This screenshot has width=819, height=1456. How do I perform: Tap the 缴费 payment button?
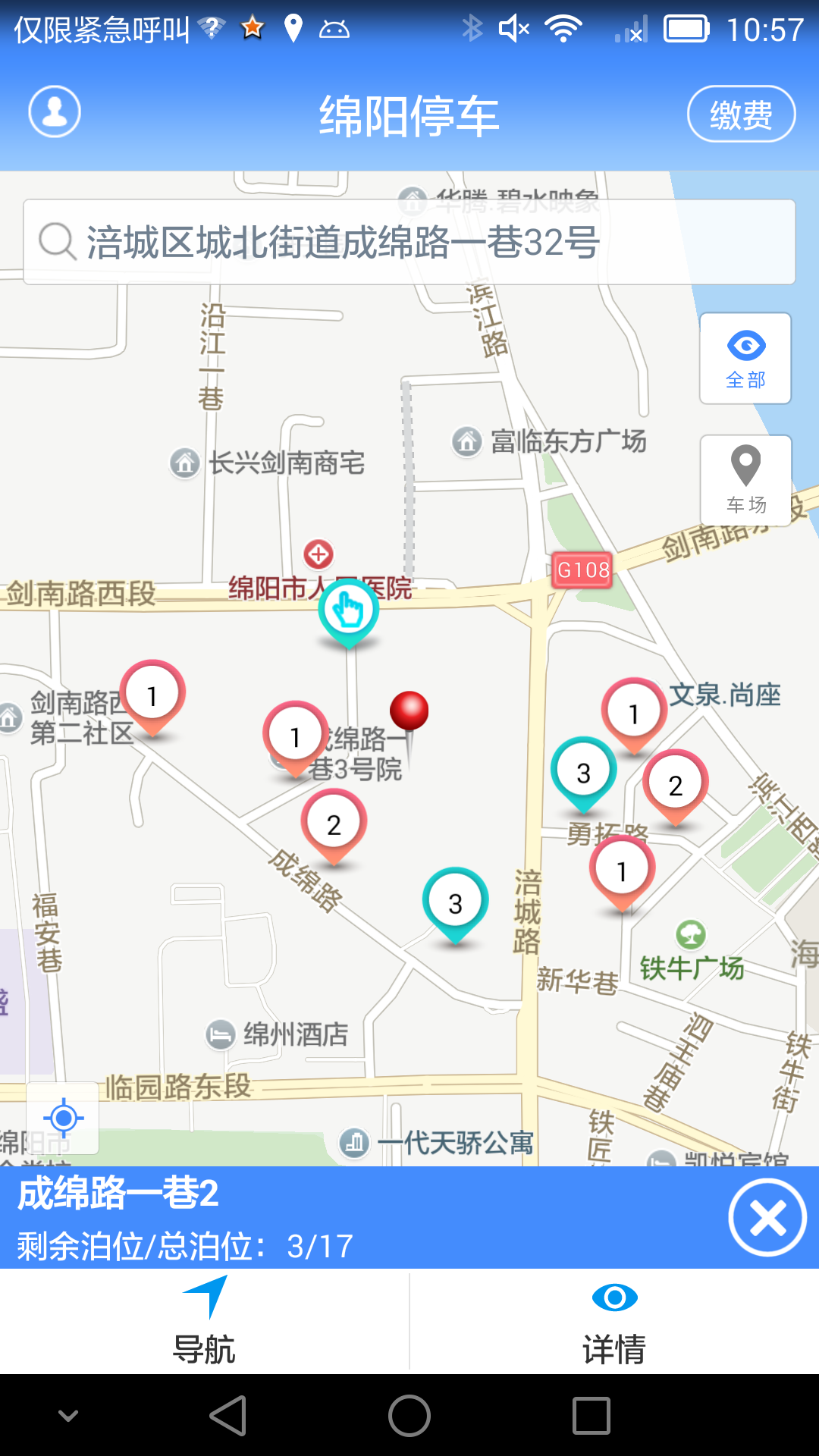coord(741,115)
